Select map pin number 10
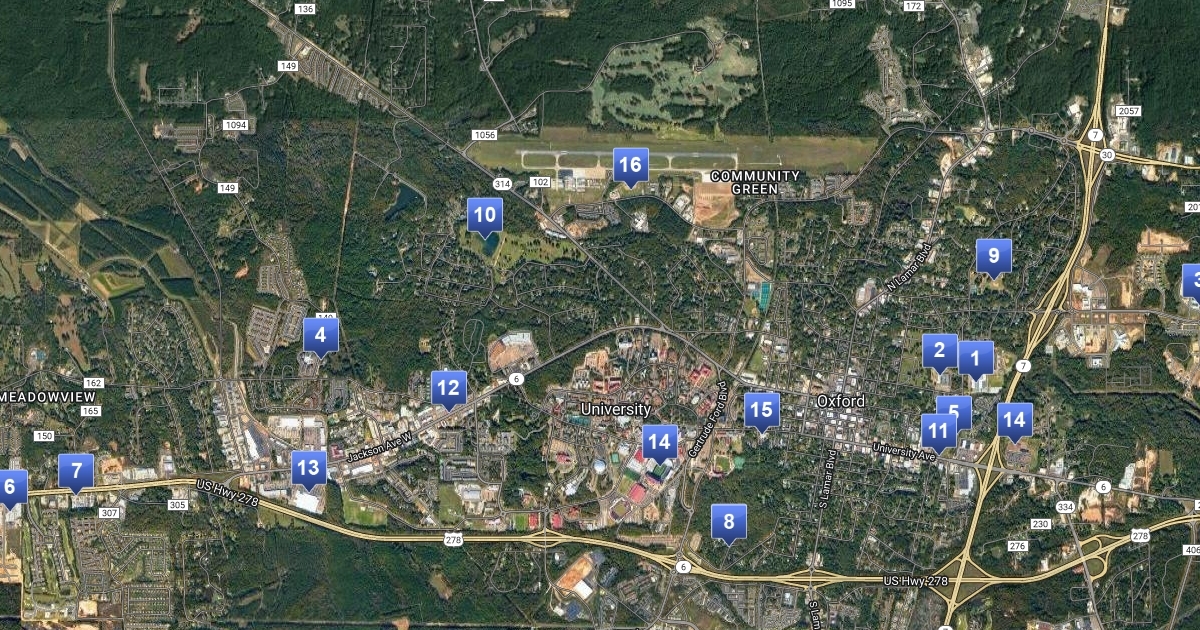This screenshot has width=1200, height=630. (x=485, y=214)
